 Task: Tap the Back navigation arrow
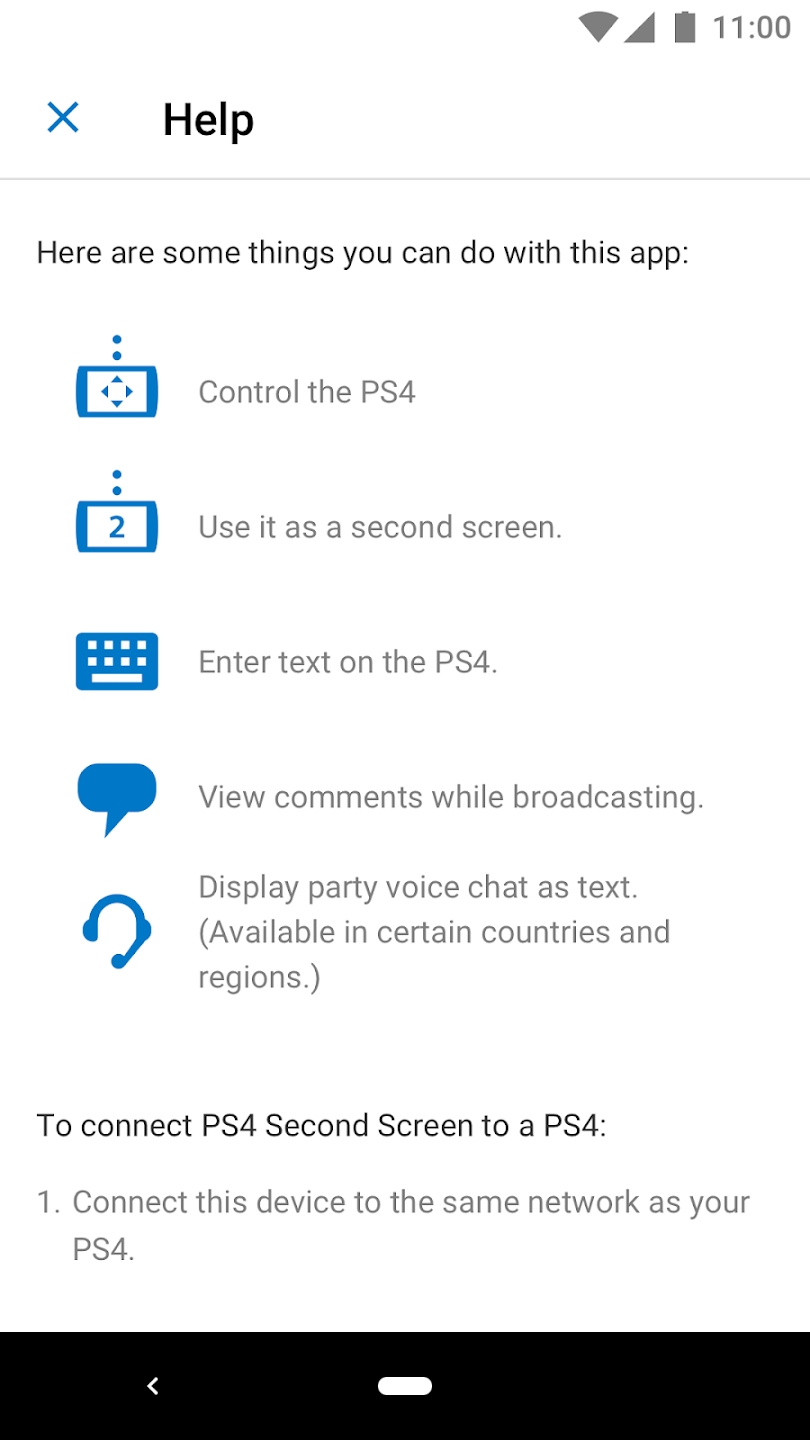pyautogui.click(x=153, y=1386)
